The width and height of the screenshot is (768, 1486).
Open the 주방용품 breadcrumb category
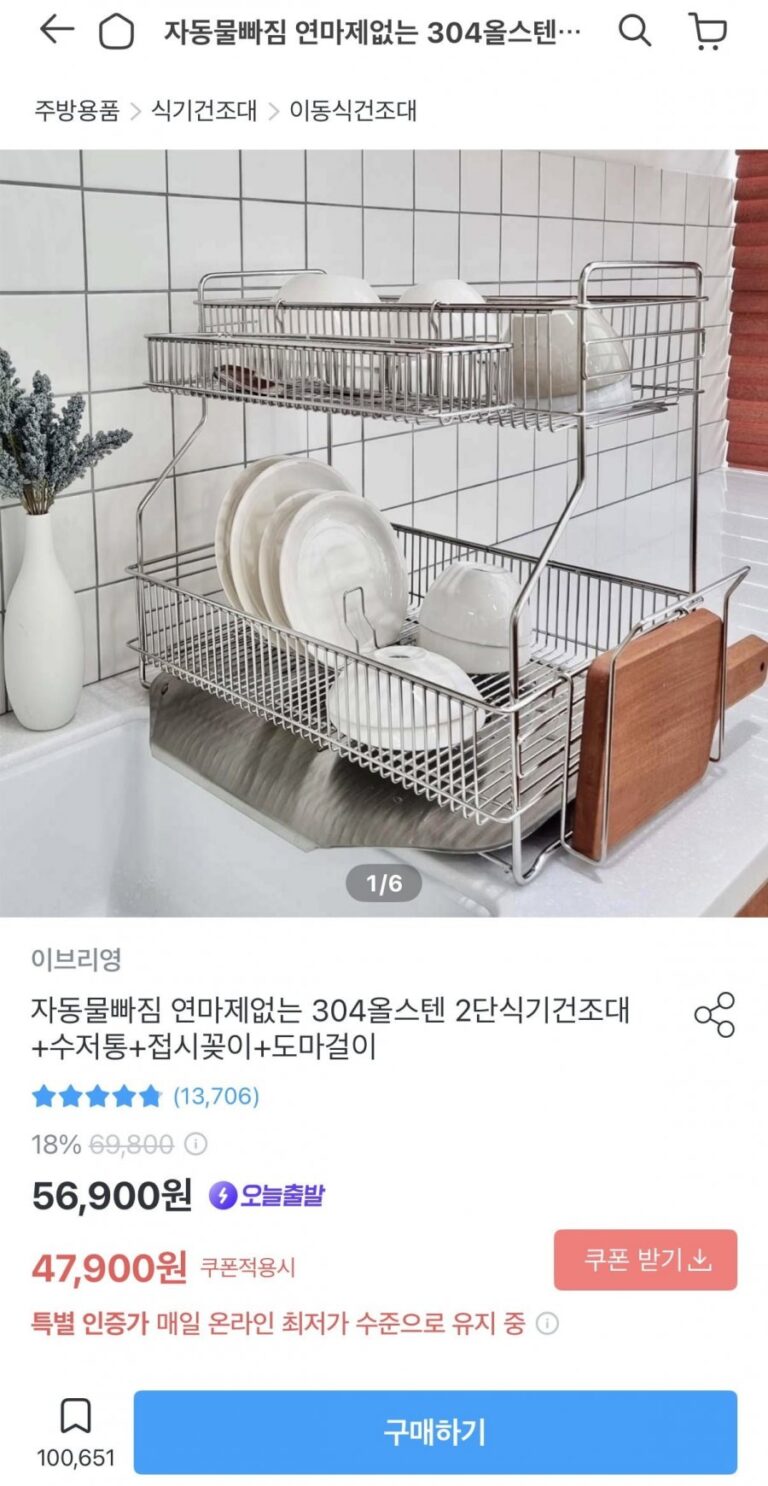pos(76,111)
